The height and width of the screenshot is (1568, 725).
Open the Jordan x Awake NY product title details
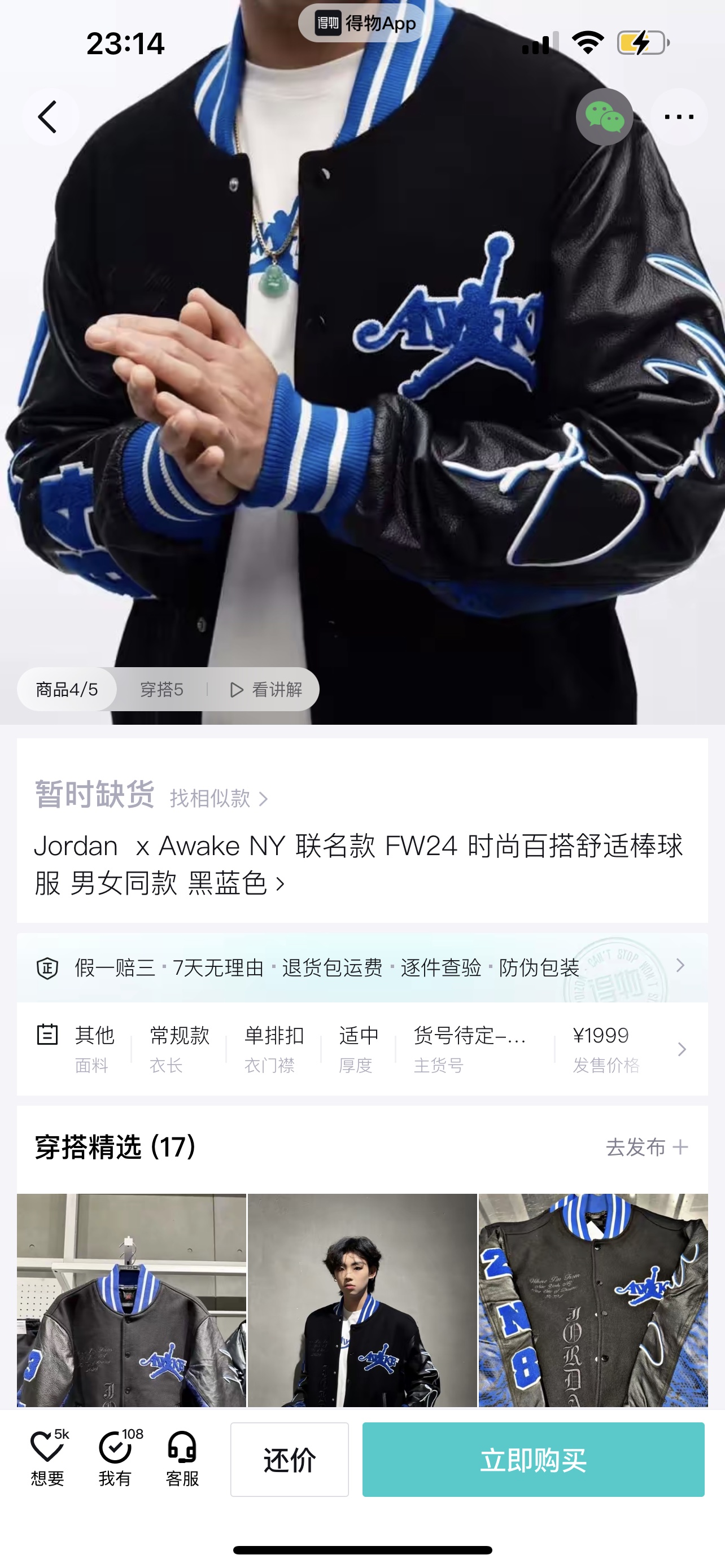pos(359,864)
